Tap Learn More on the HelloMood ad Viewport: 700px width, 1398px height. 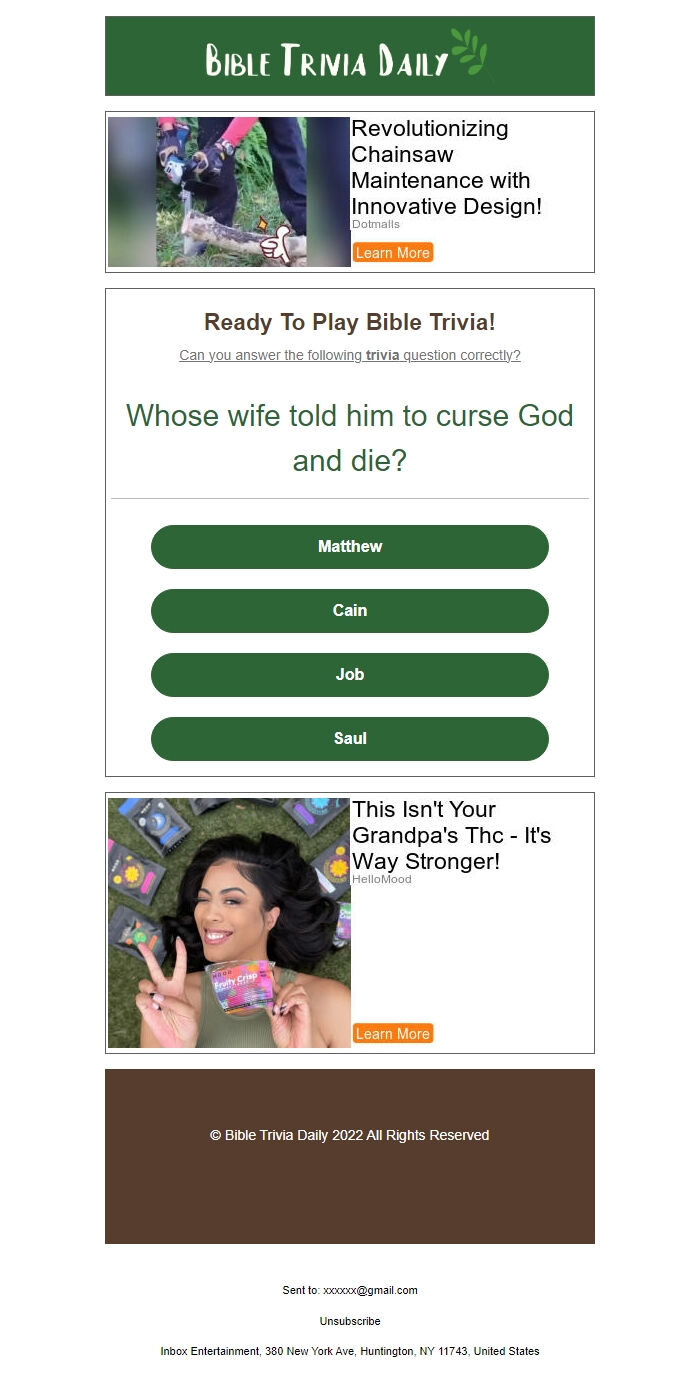[x=392, y=1034]
